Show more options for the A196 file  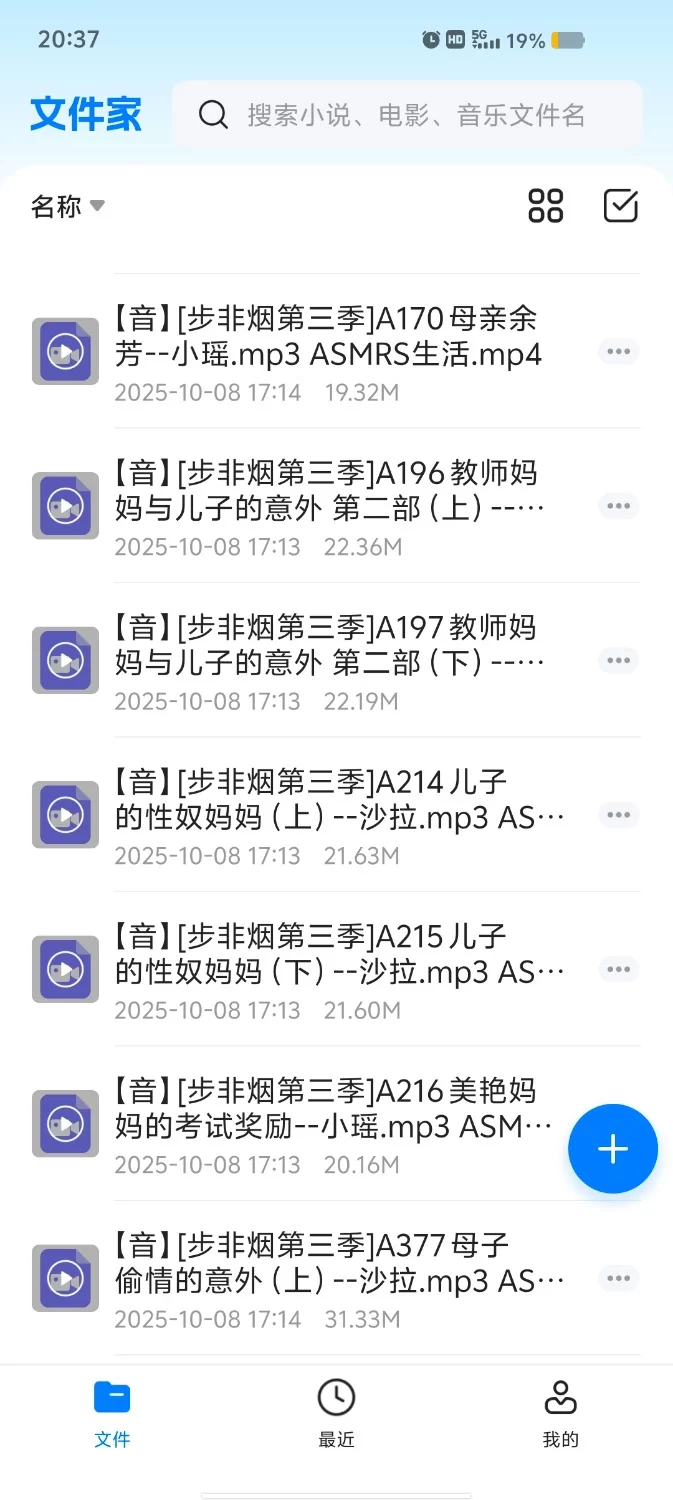tap(619, 506)
